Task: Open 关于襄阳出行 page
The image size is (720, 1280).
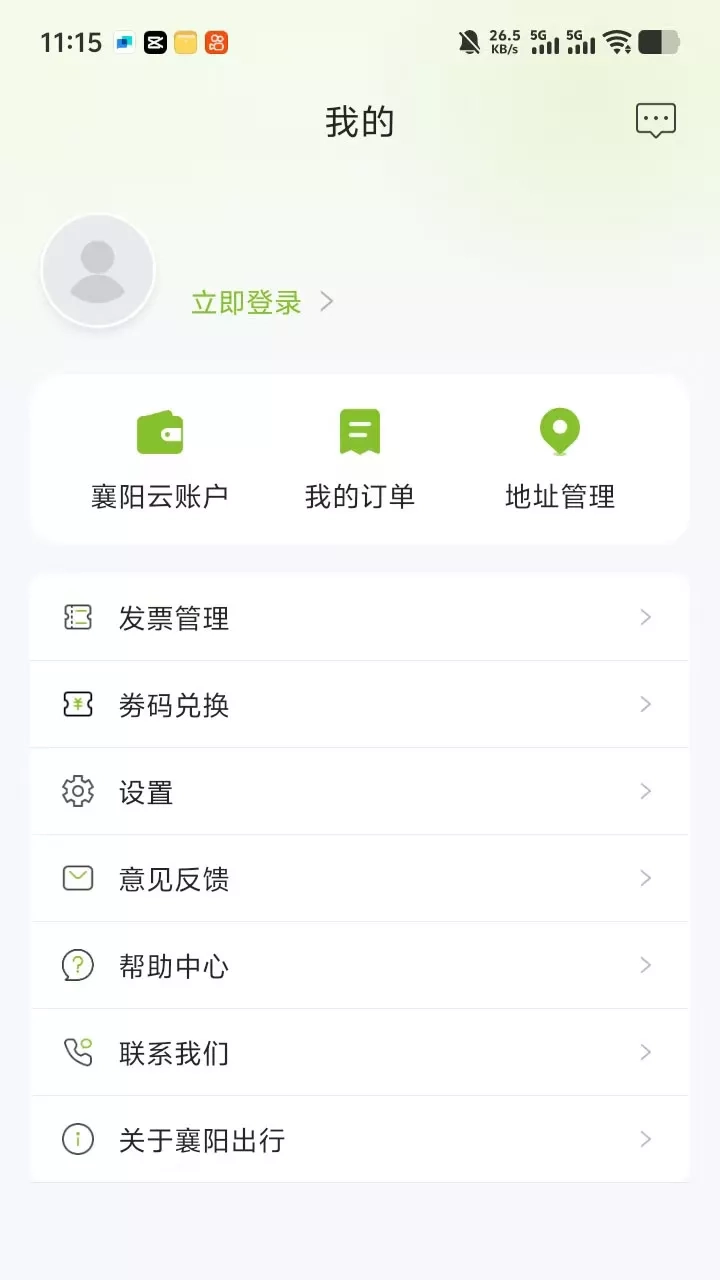Action: point(360,1140)
